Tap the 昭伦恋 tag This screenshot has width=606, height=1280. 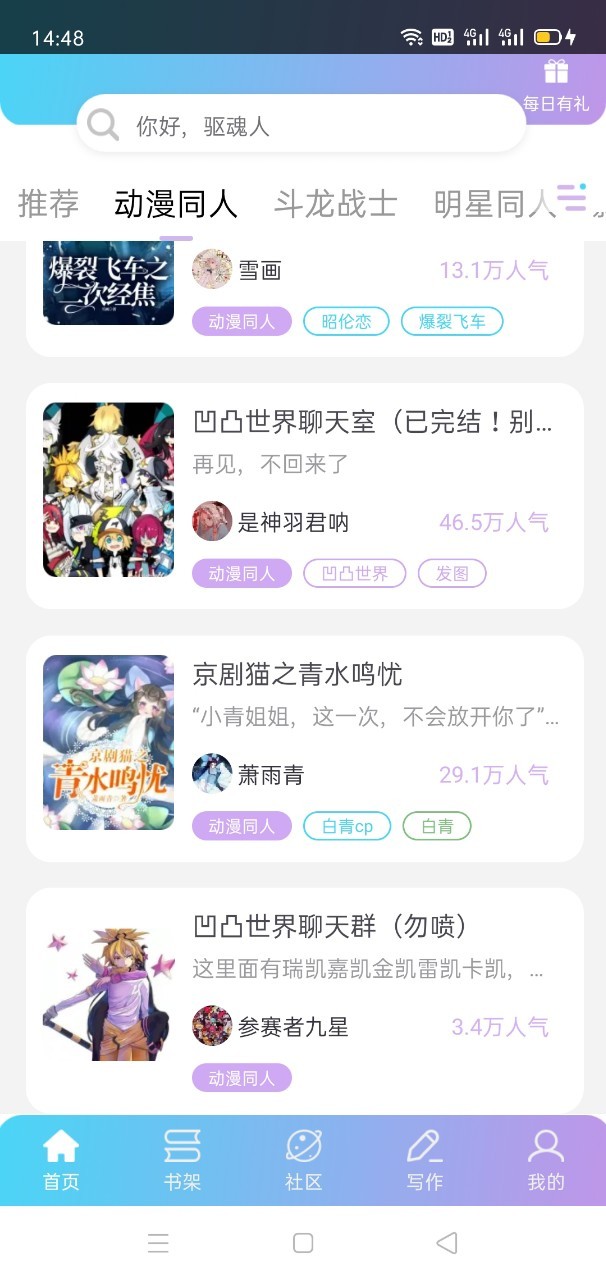(x=346, y=322)
